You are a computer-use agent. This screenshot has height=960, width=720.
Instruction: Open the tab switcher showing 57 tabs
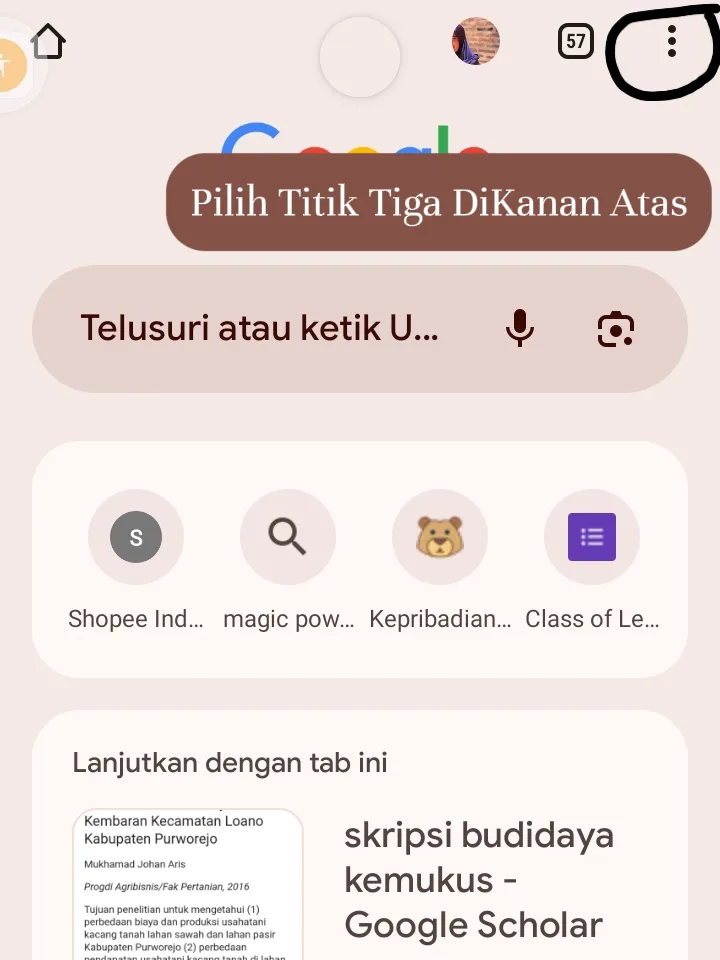coord(576,41)
